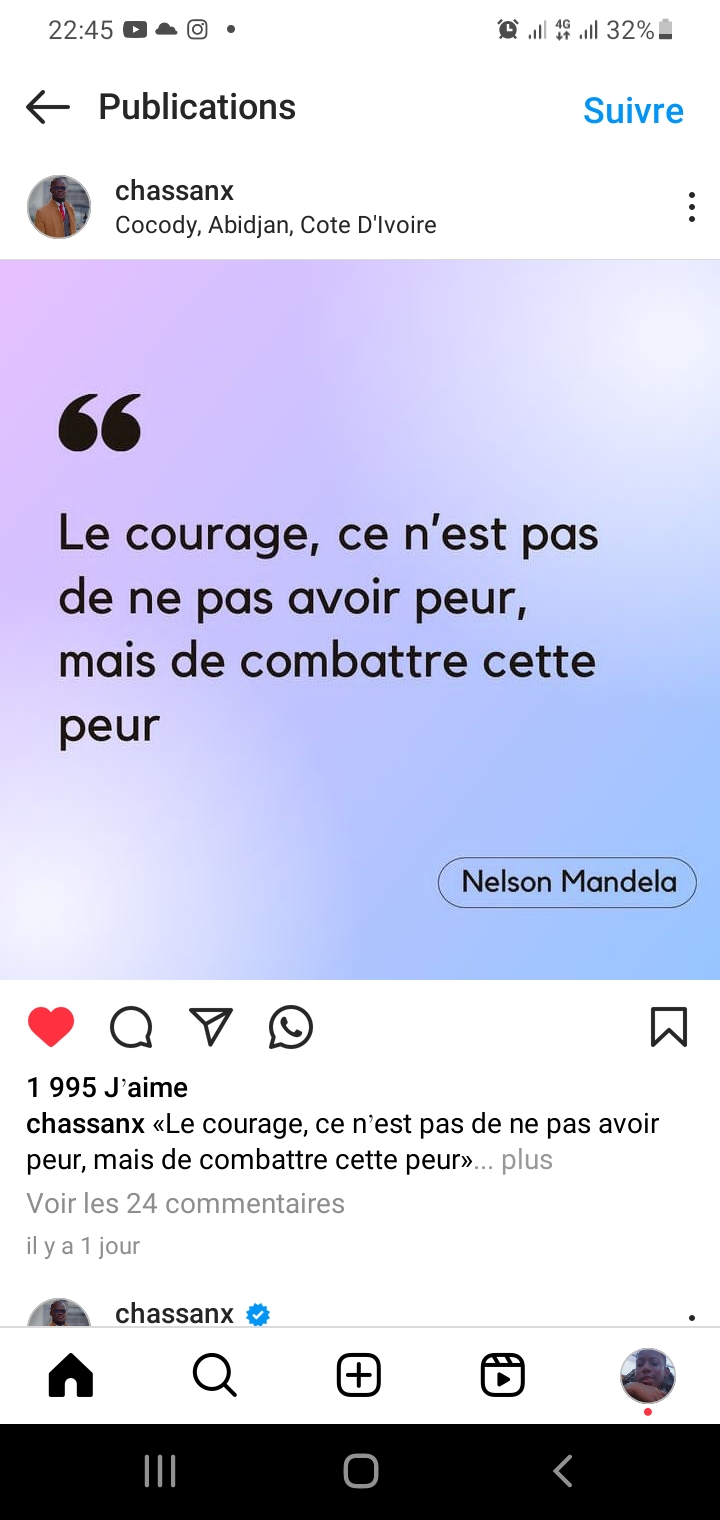Viewport: 720px width, 1520px height.
Task: Open system recent apps
Action: pos(160,1471)
